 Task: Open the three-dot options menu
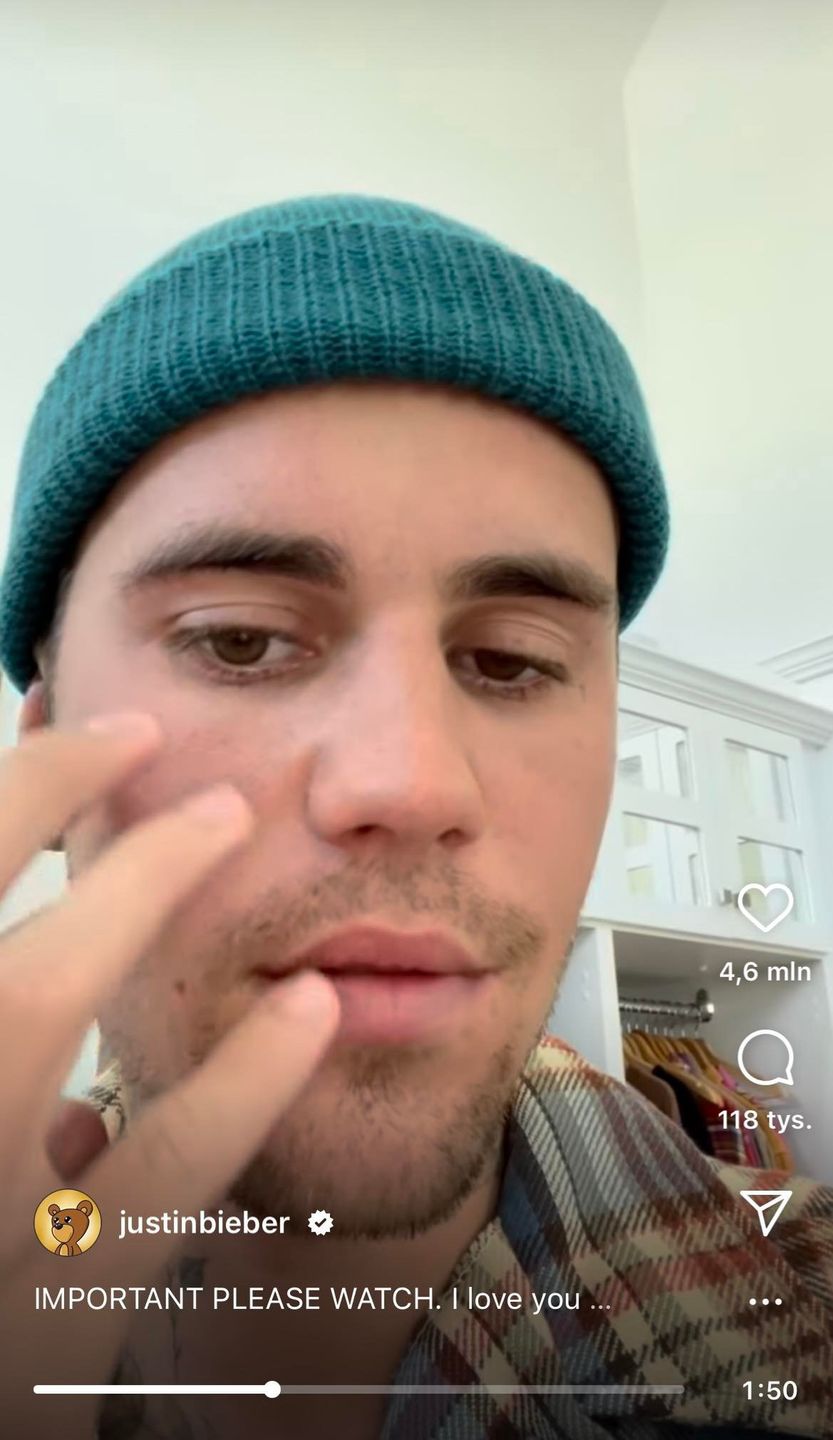click(765, 1301)
